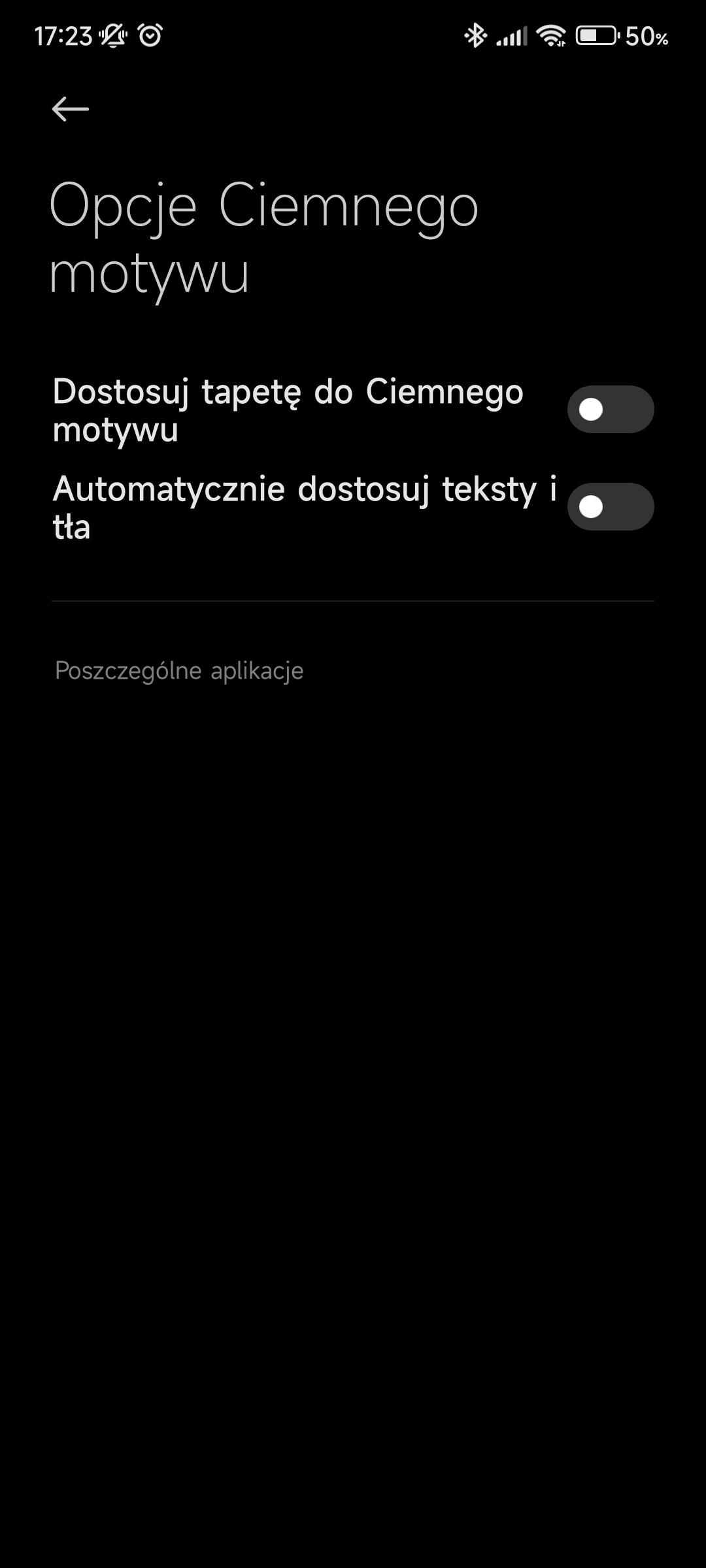Turn on Automatycznie dostosuj teksty i tła
The image size is (706, 1568).
click(x=610, y=507)
